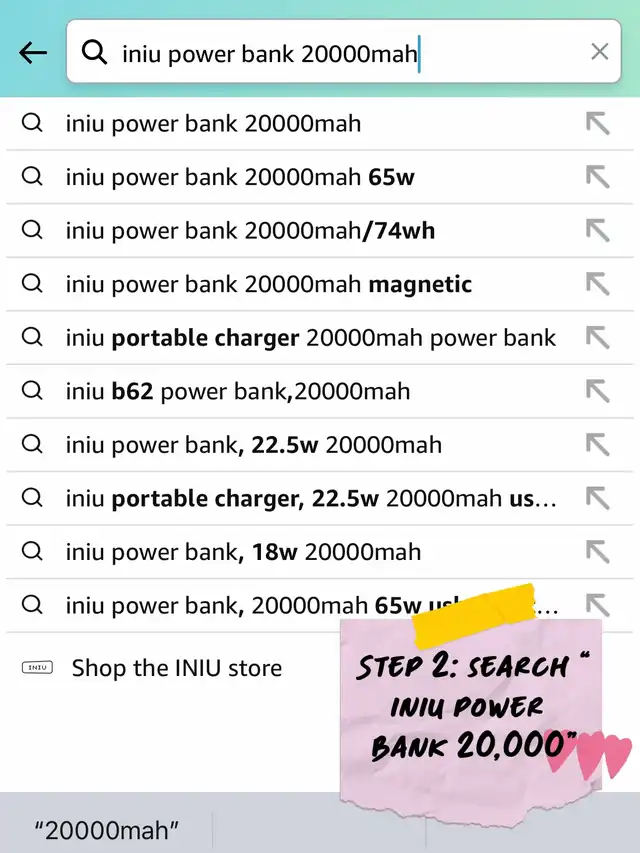Viewport: 640px width, 853px height.
Task: Choose 'iniu b62 power bank,20000mah' suggestion
Action: click(x=238, y=391)
